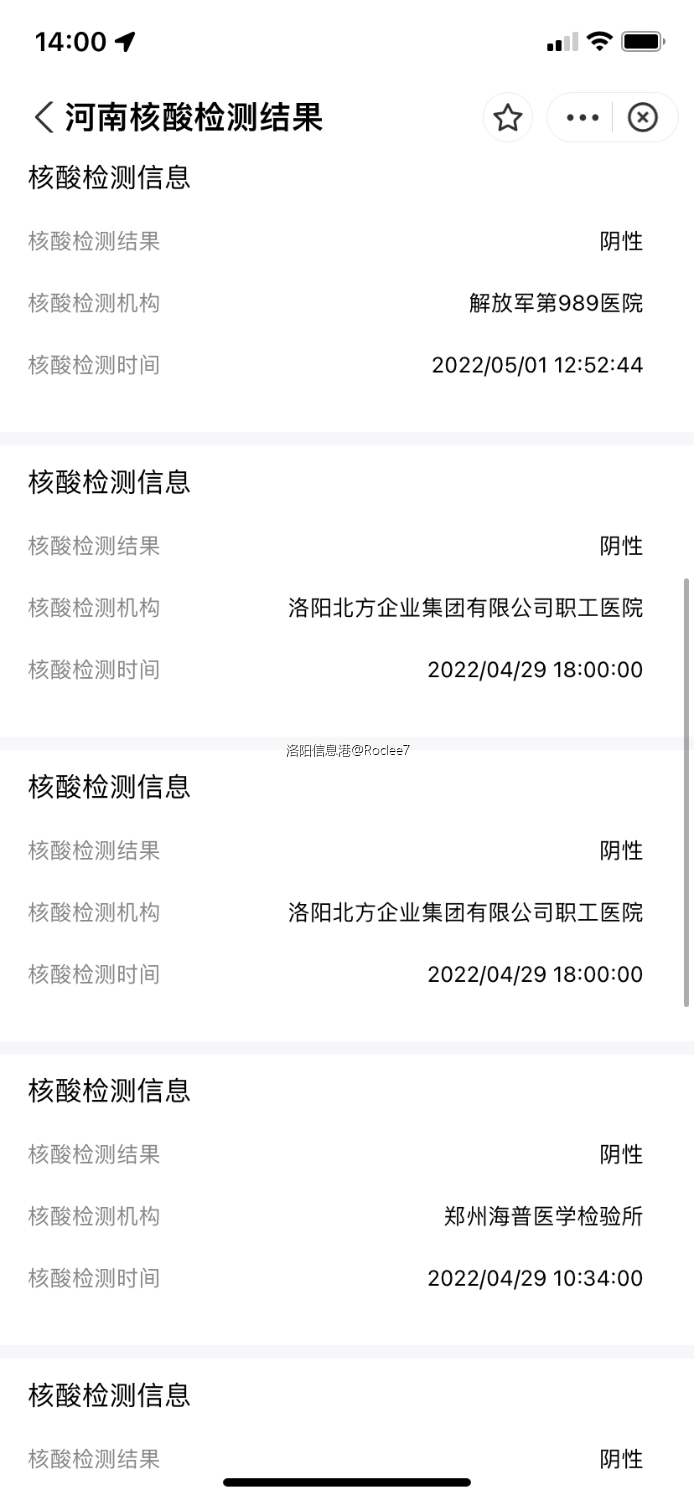Go back from 河南核酸检测结果 page
Screen dimensions: 694x1500
pos(44,118)
